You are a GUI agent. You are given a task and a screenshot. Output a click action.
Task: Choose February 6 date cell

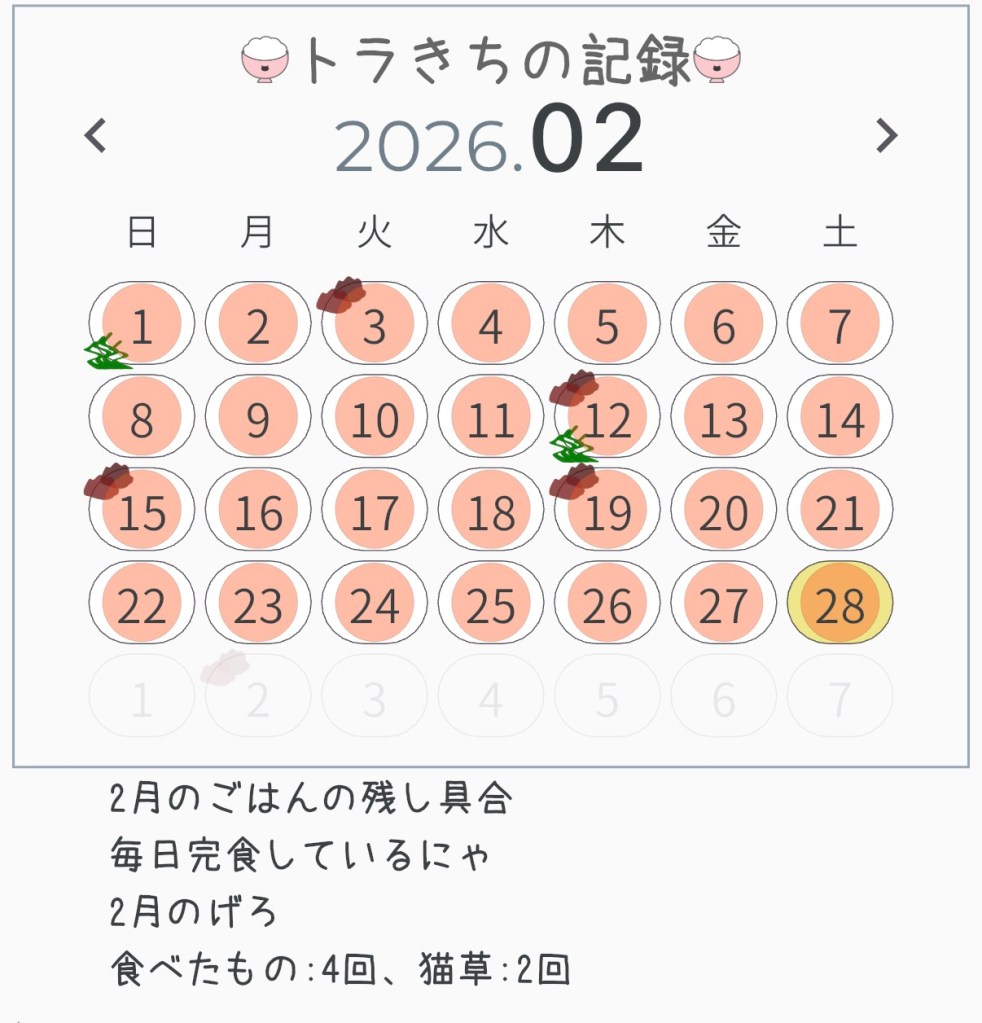pos(723,324)
